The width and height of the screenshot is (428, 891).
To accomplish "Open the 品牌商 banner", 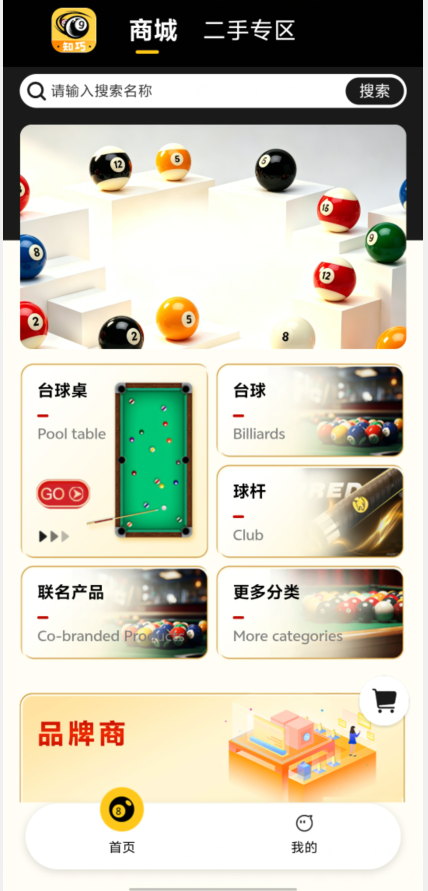I will click(213, 748).
